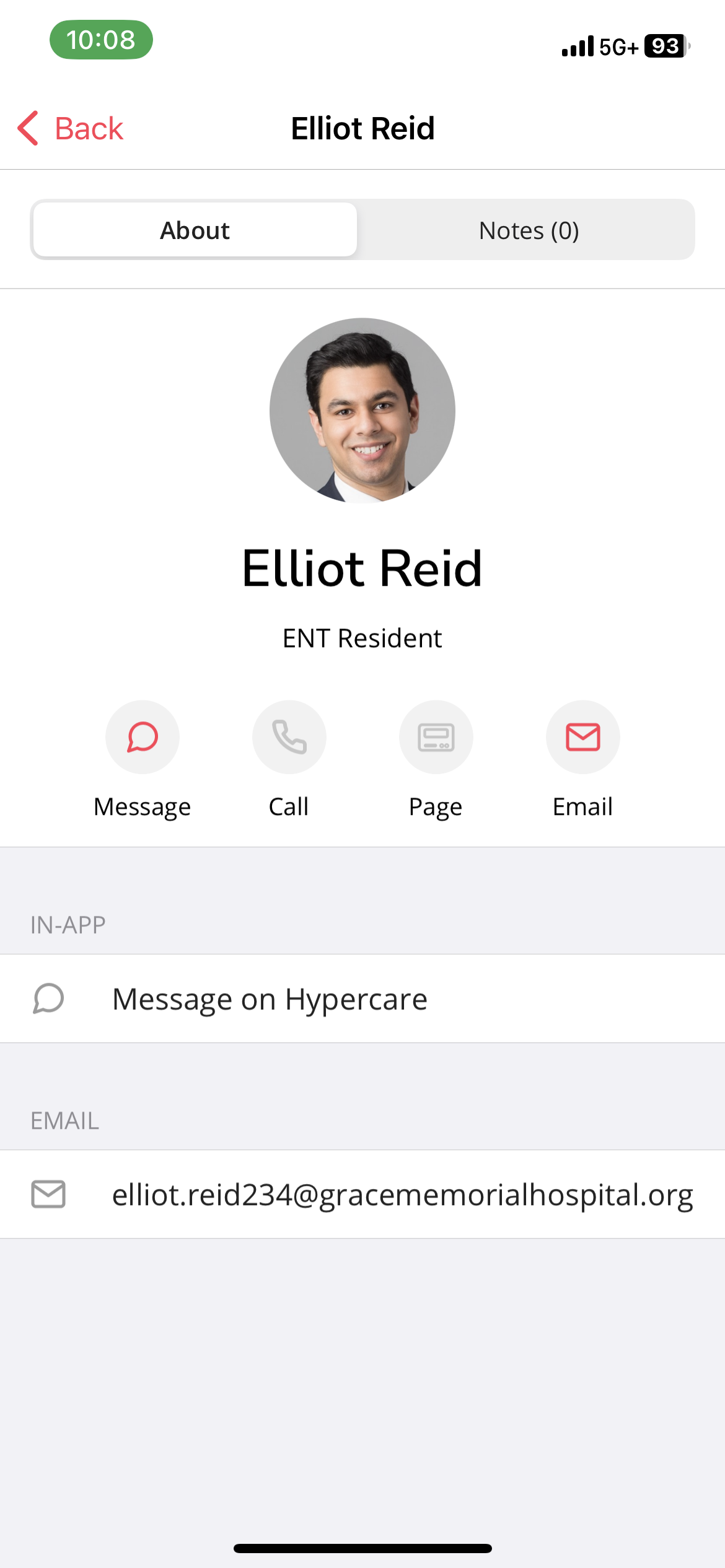Go back to the previous screen
Screen dimensions: 725x1568
pos(71,128)
